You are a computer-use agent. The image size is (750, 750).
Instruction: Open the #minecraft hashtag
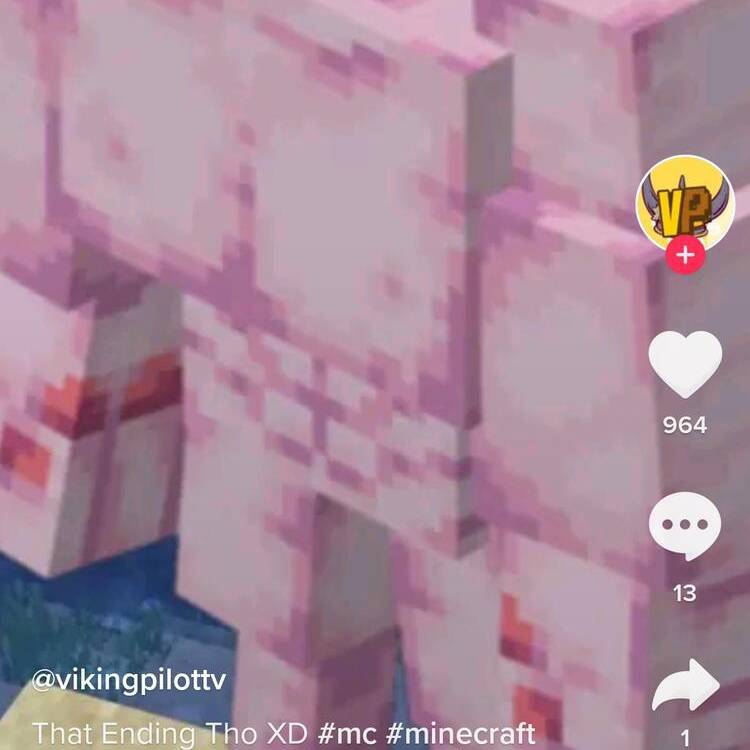click(460, 731)
